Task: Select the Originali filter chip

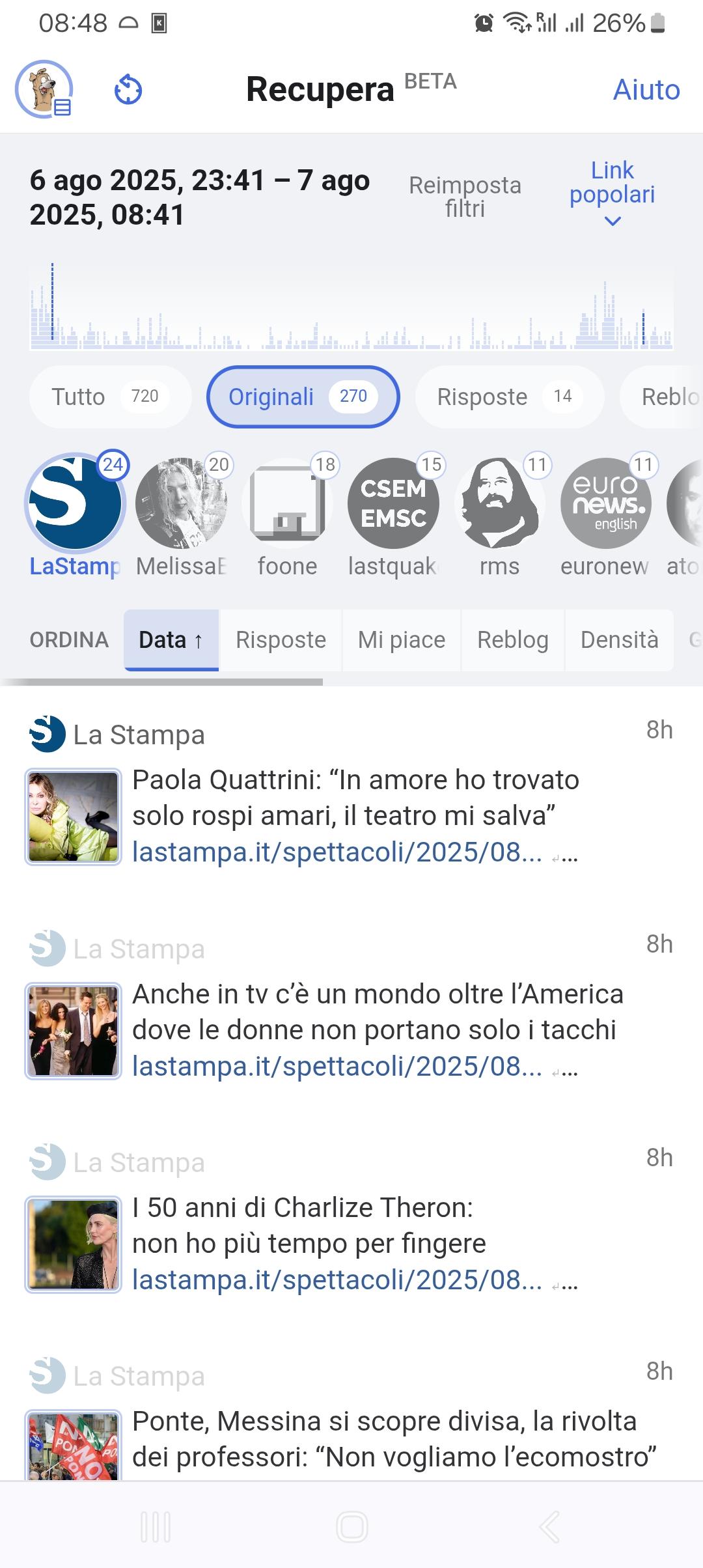Action: tap(303, 397)
